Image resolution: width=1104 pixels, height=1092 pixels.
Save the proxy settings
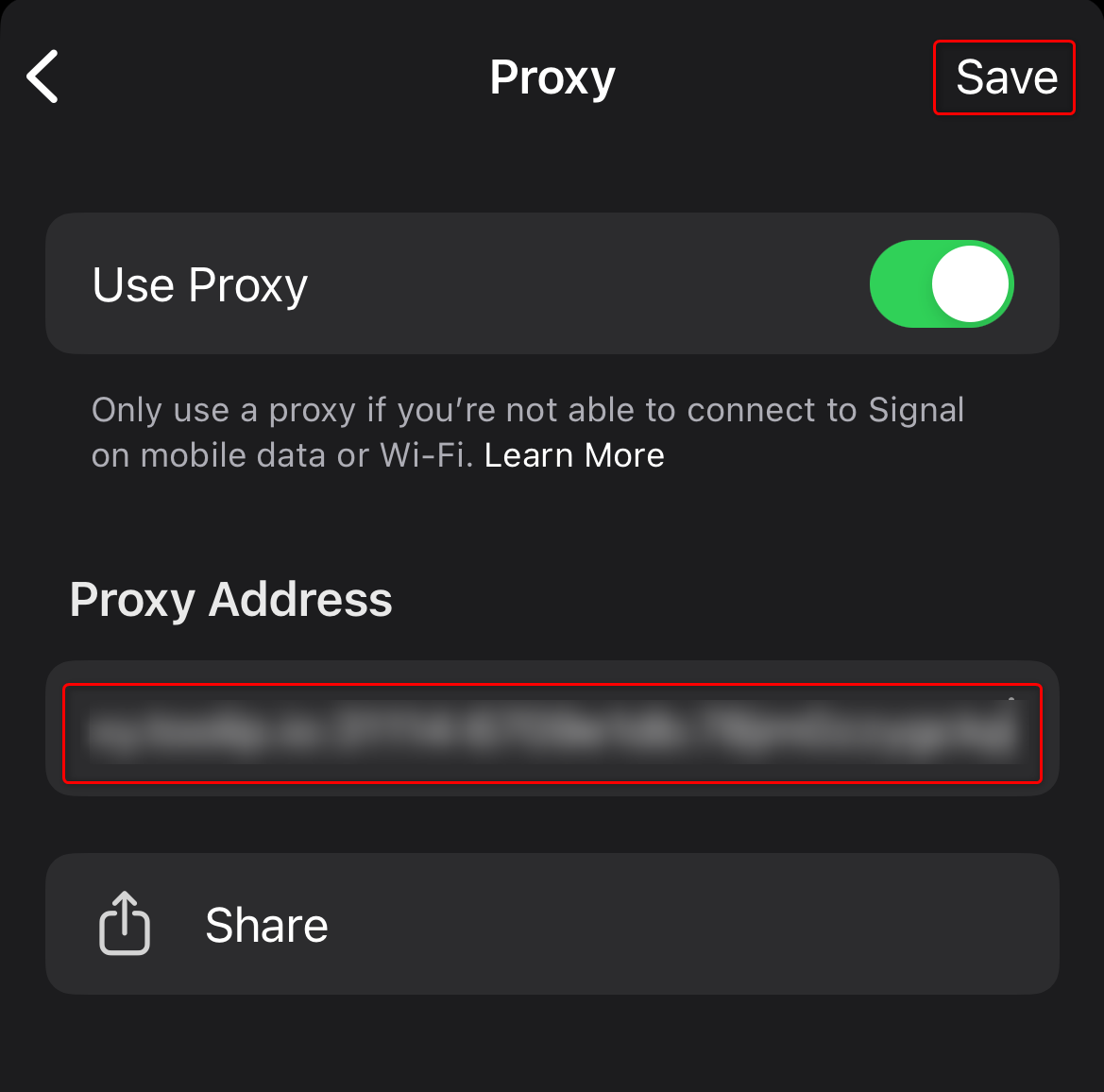1005,77
